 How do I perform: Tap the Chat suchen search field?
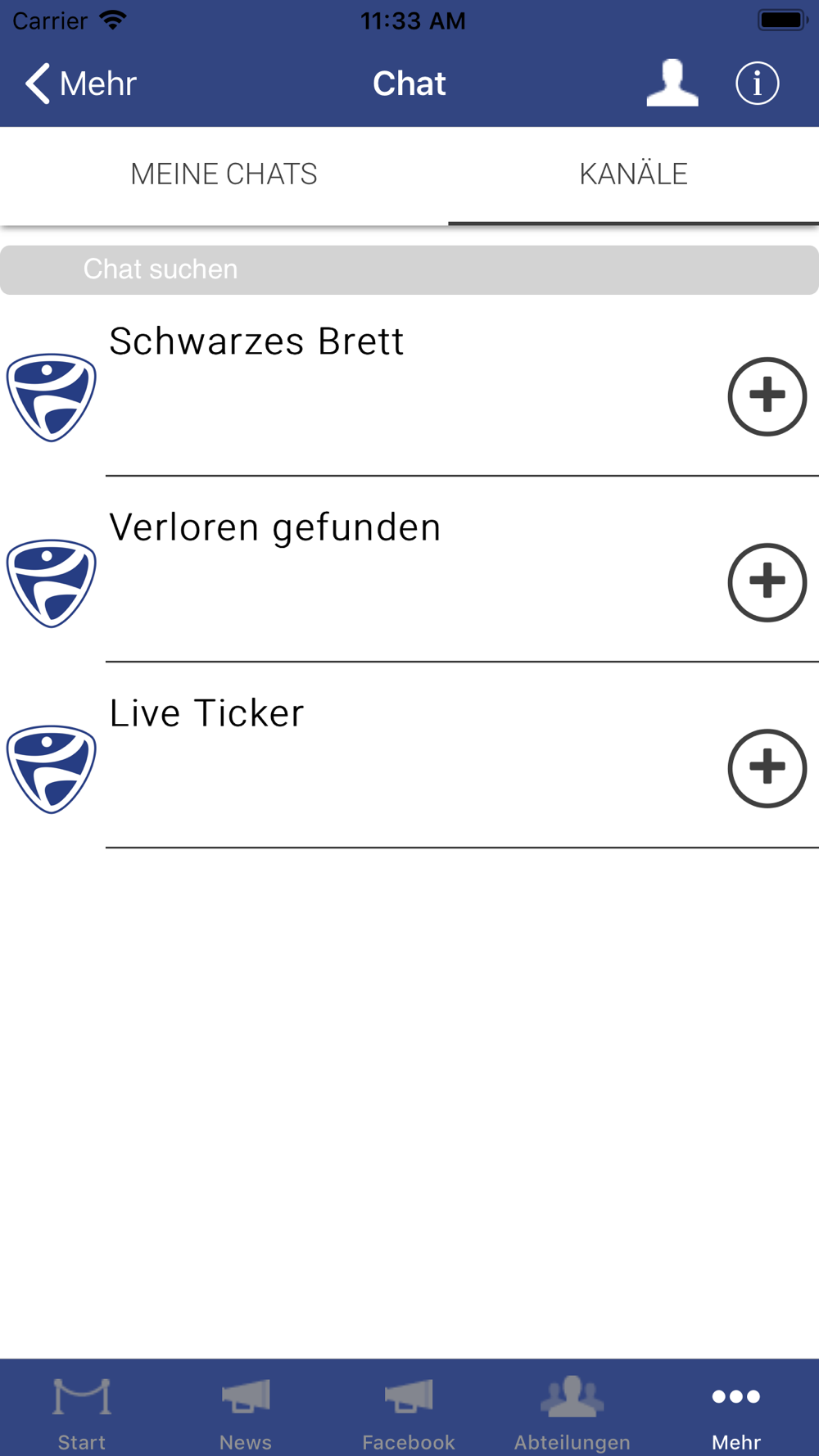[409, 269]
